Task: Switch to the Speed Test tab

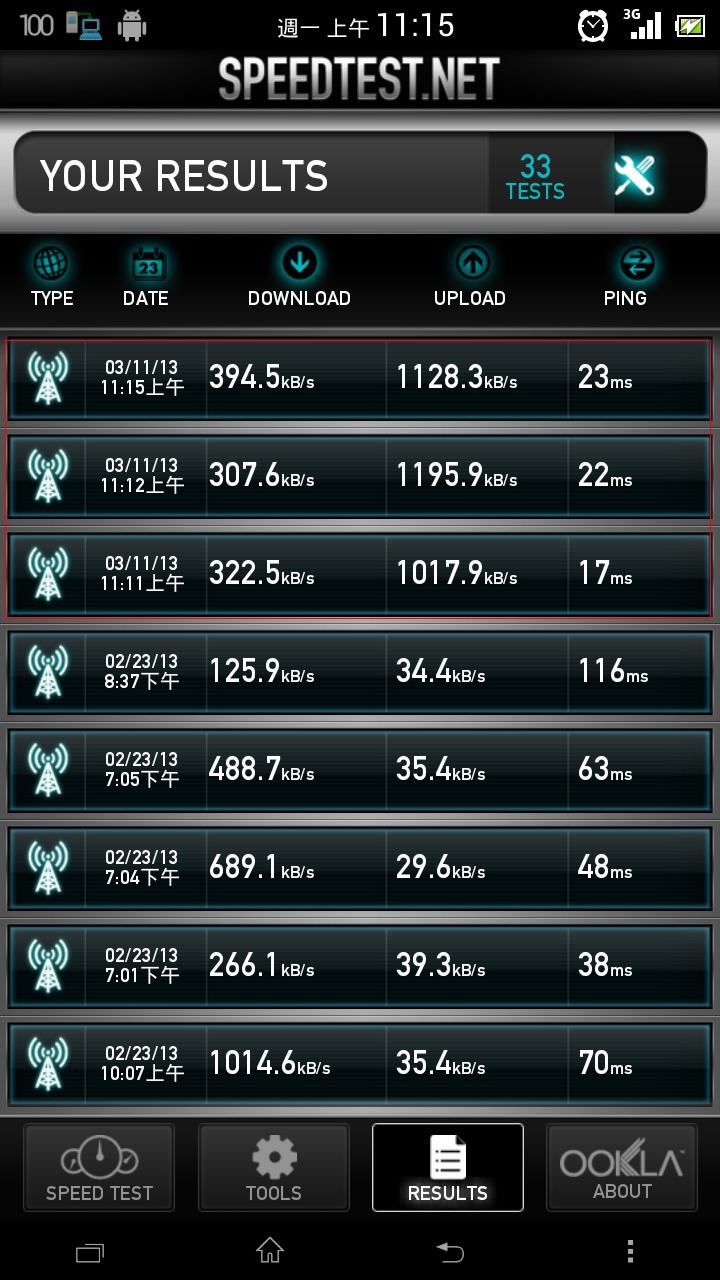Action: 99,1167
